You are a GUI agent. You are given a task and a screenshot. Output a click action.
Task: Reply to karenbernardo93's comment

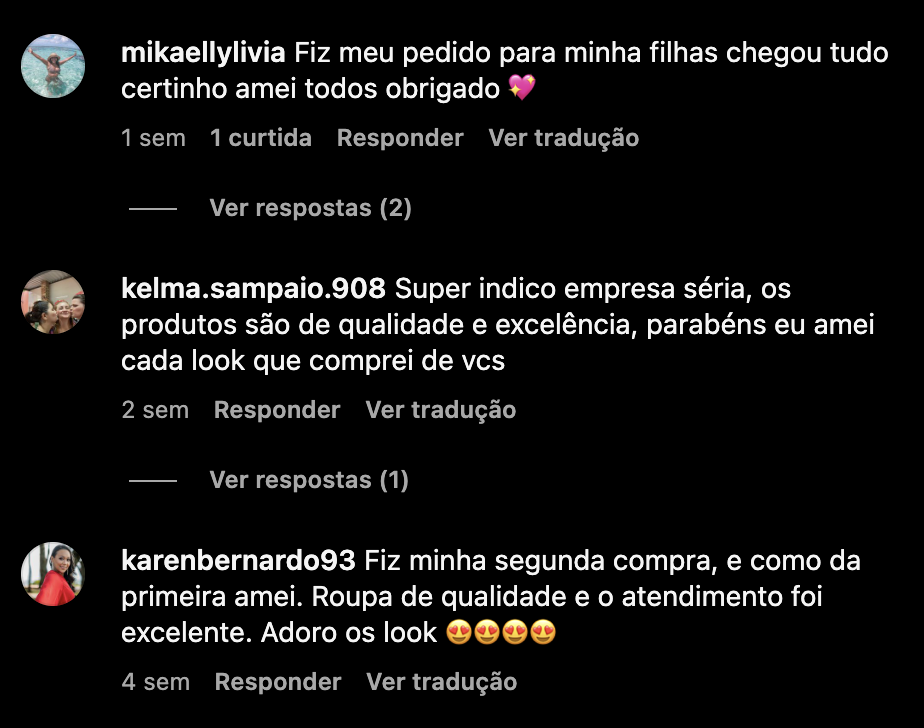click(x=278, y=682)
